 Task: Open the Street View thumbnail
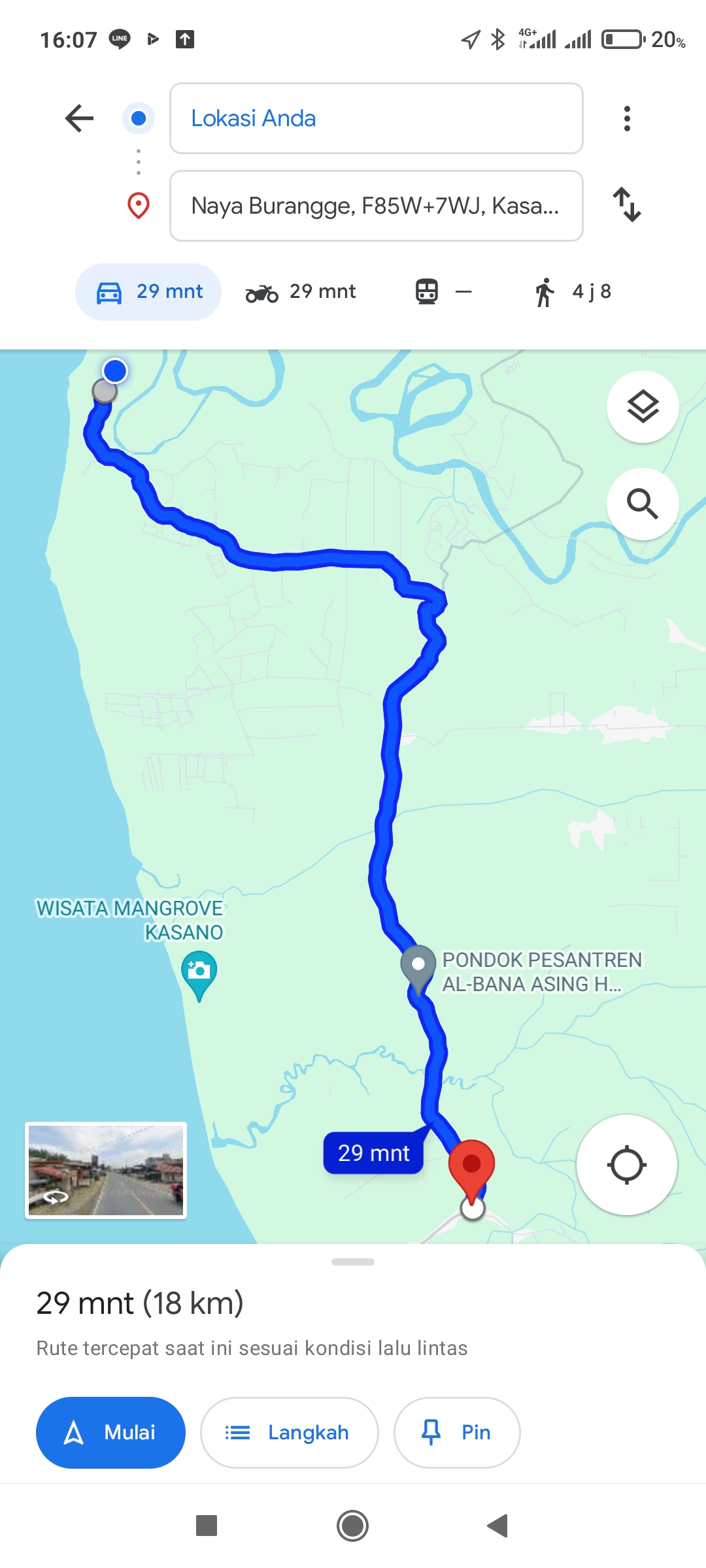tap(106, 1170)
